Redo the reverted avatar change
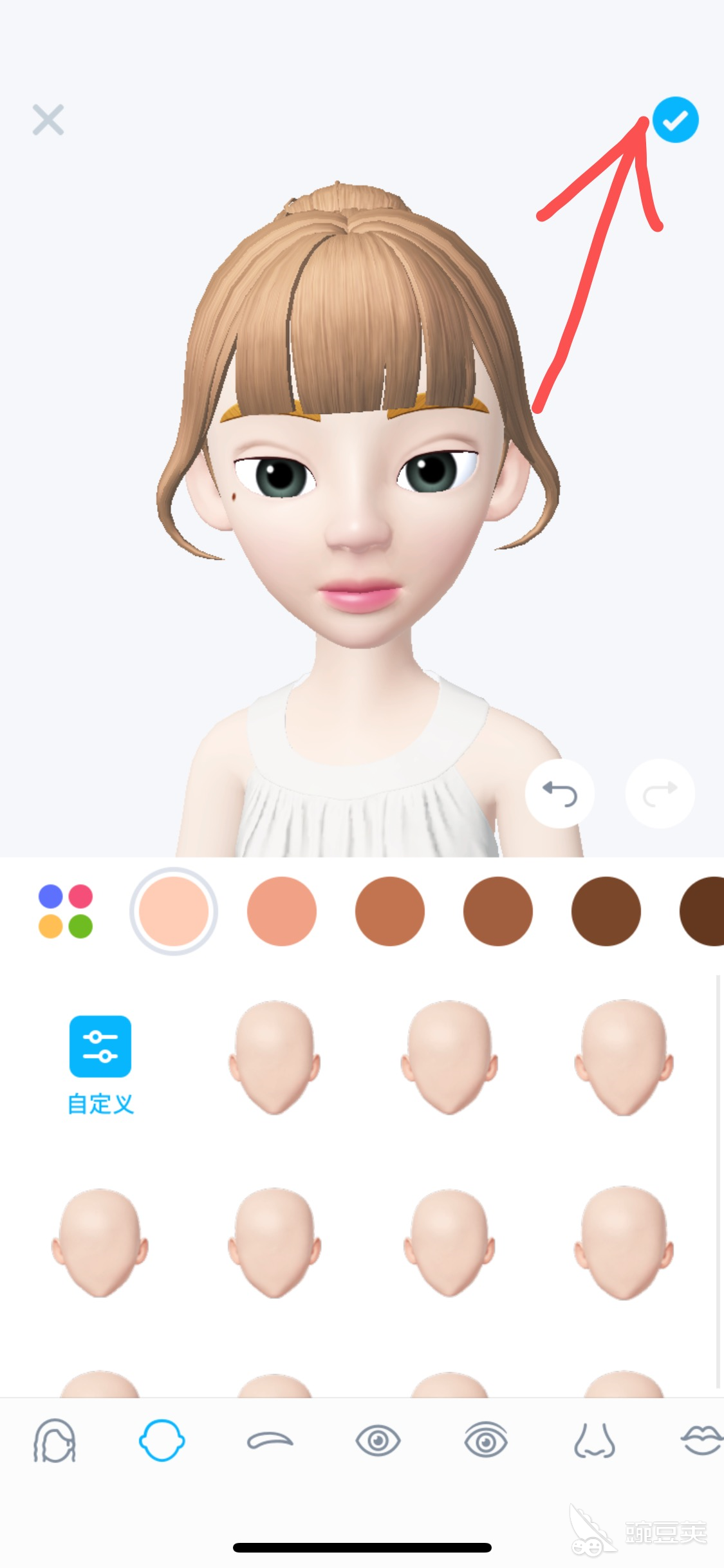The image size is (724, 1568). [x=660, y=794]
